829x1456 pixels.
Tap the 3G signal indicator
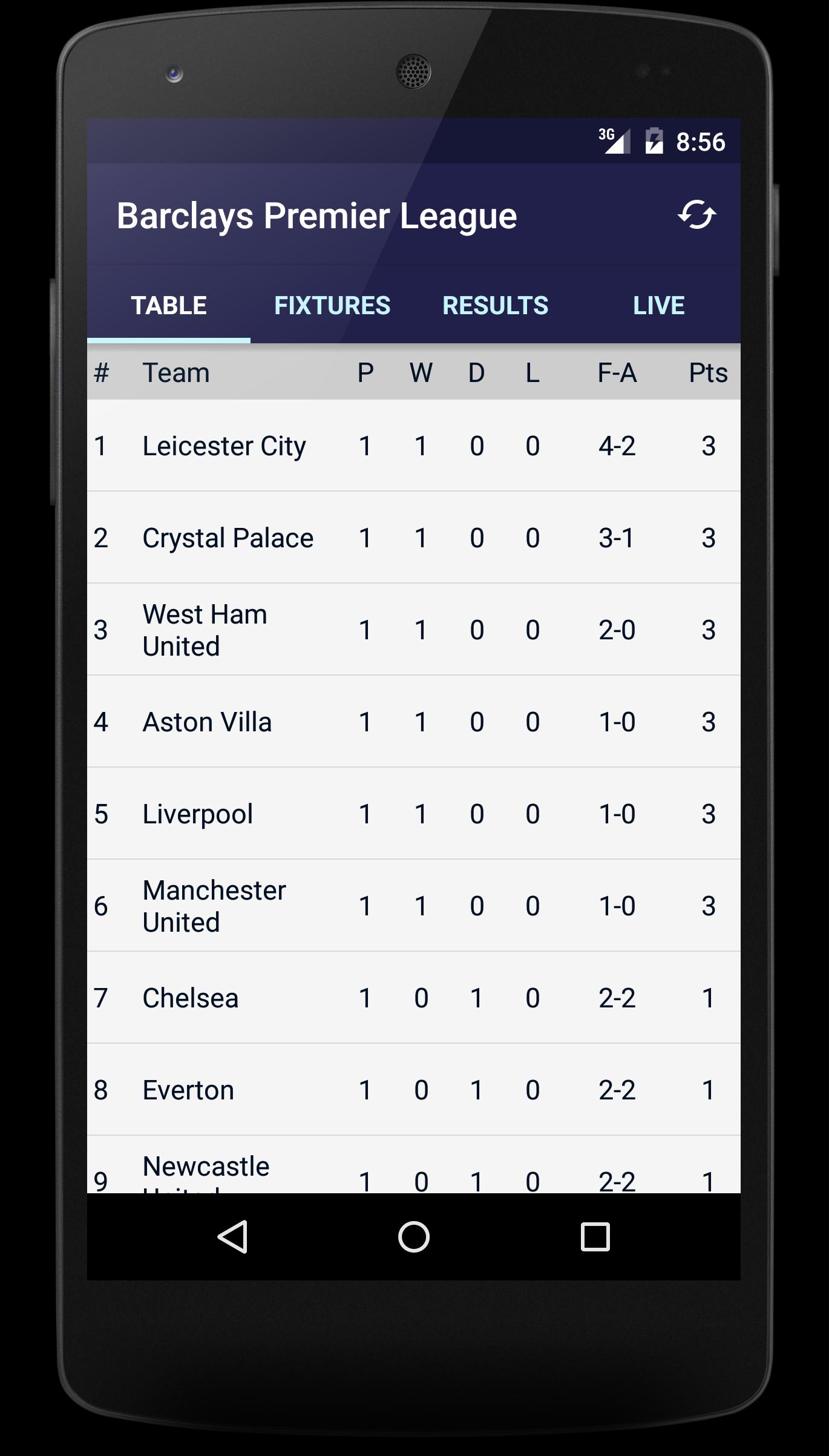[612, 140]
